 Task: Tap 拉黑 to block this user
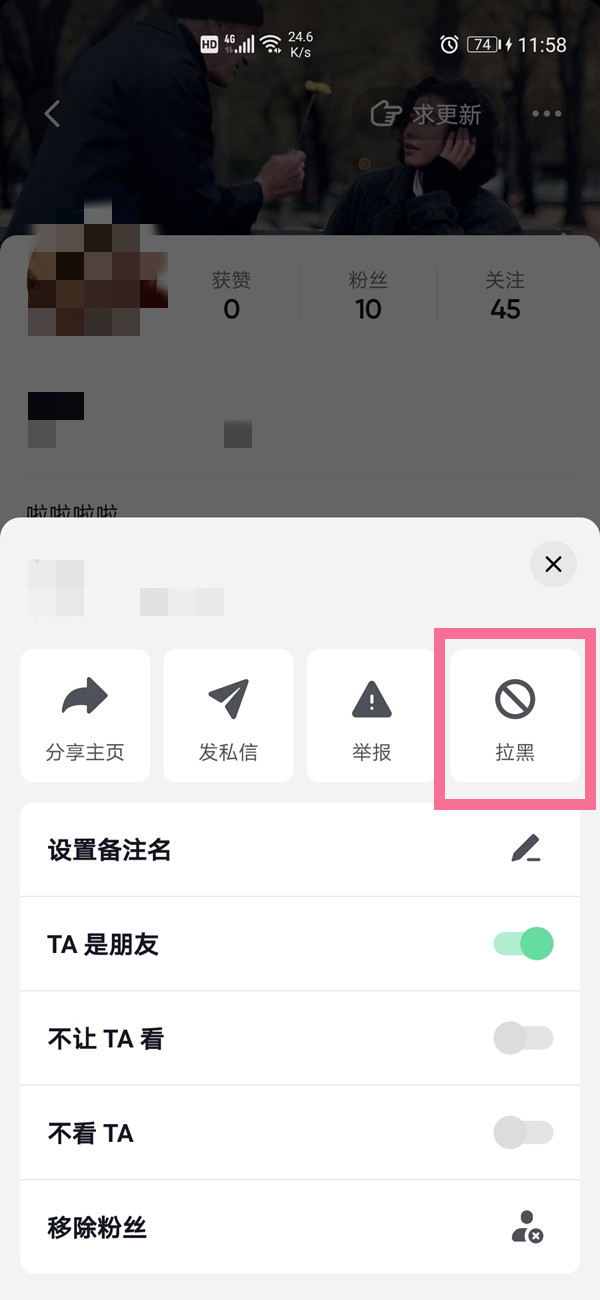(x=515, y=715)
